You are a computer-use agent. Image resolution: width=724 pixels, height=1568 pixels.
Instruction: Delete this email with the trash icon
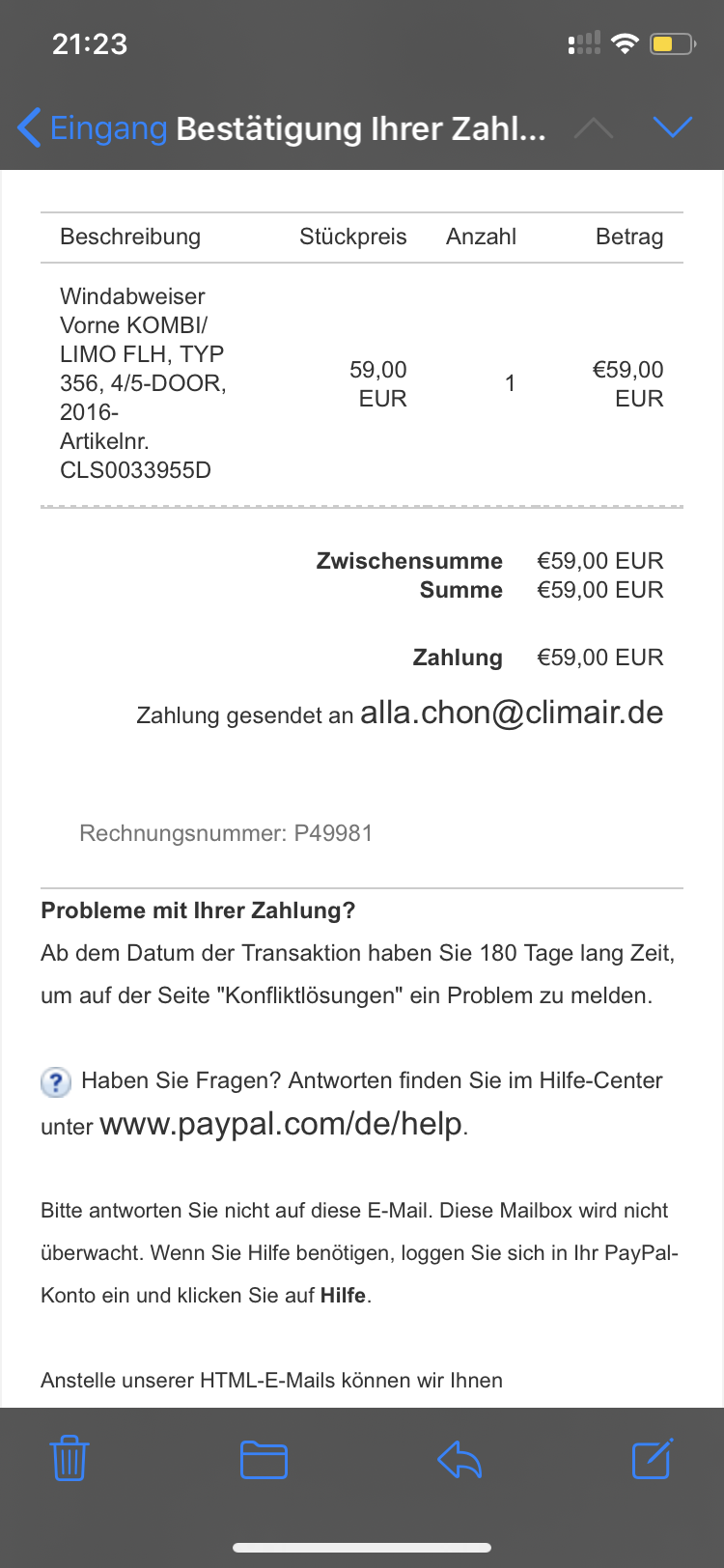point(70,1458)
